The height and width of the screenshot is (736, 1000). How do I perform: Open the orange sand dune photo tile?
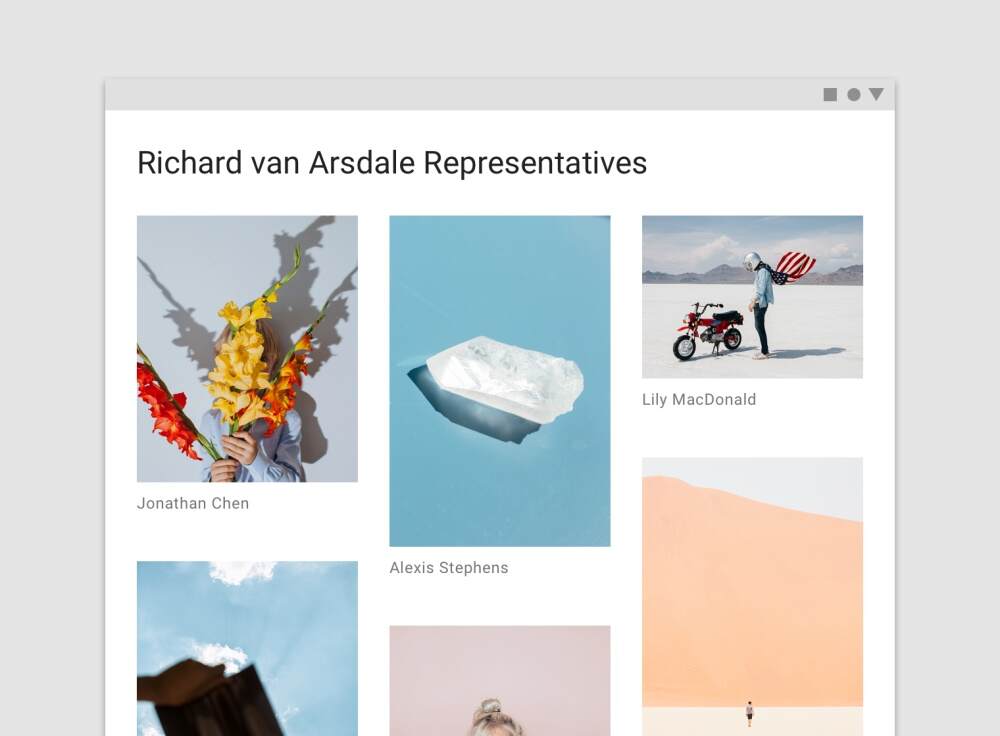[752, 595]
